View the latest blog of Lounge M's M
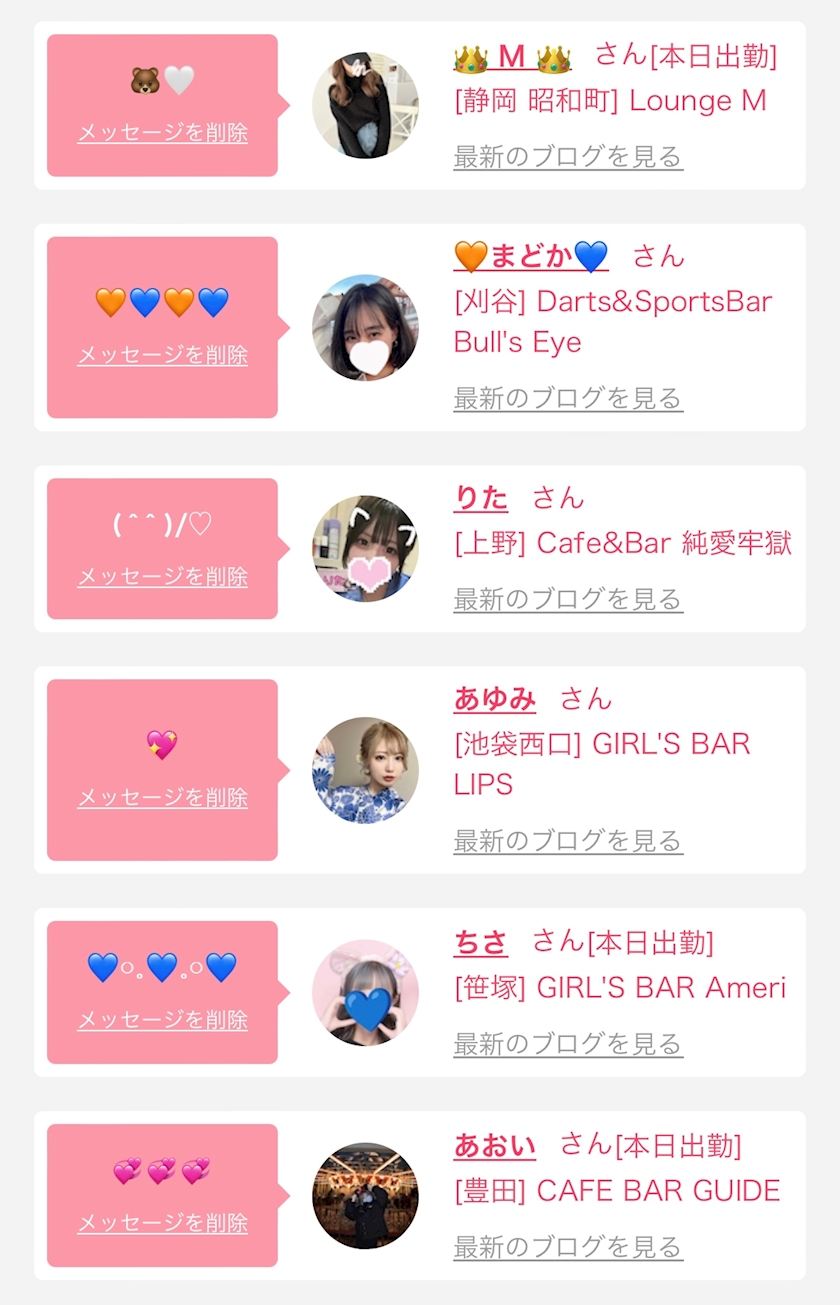Viewport: 840px width, 1305px height. [568, 157]
